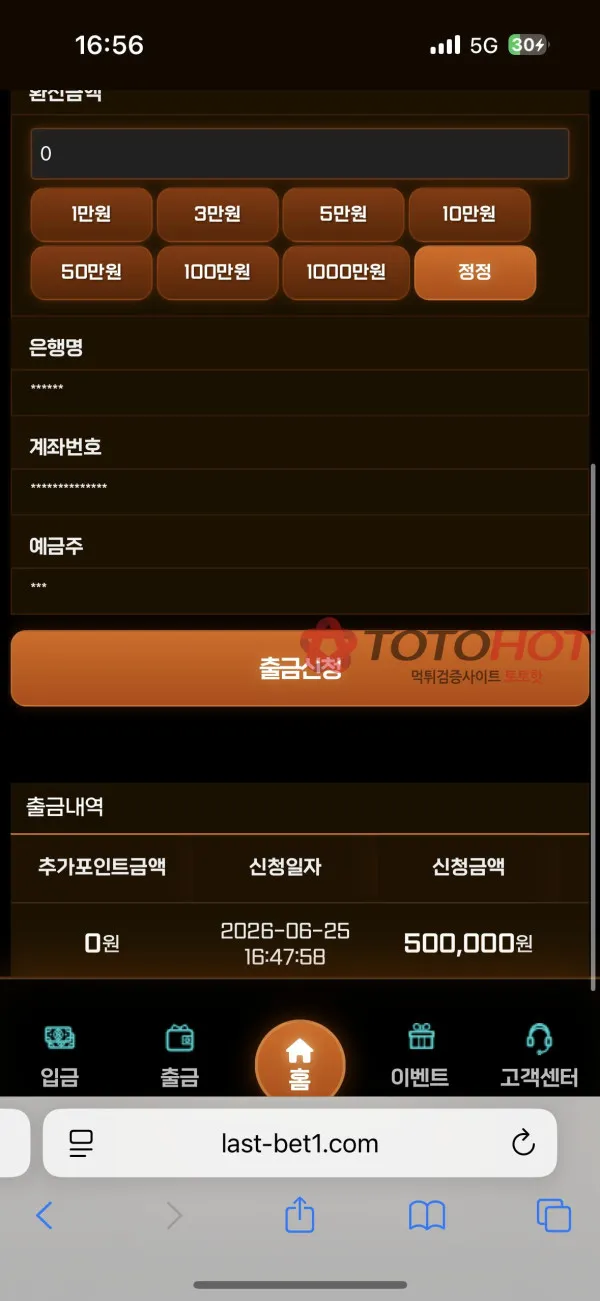Submit the 출금신청 withdrawal request

click(299, 668)
